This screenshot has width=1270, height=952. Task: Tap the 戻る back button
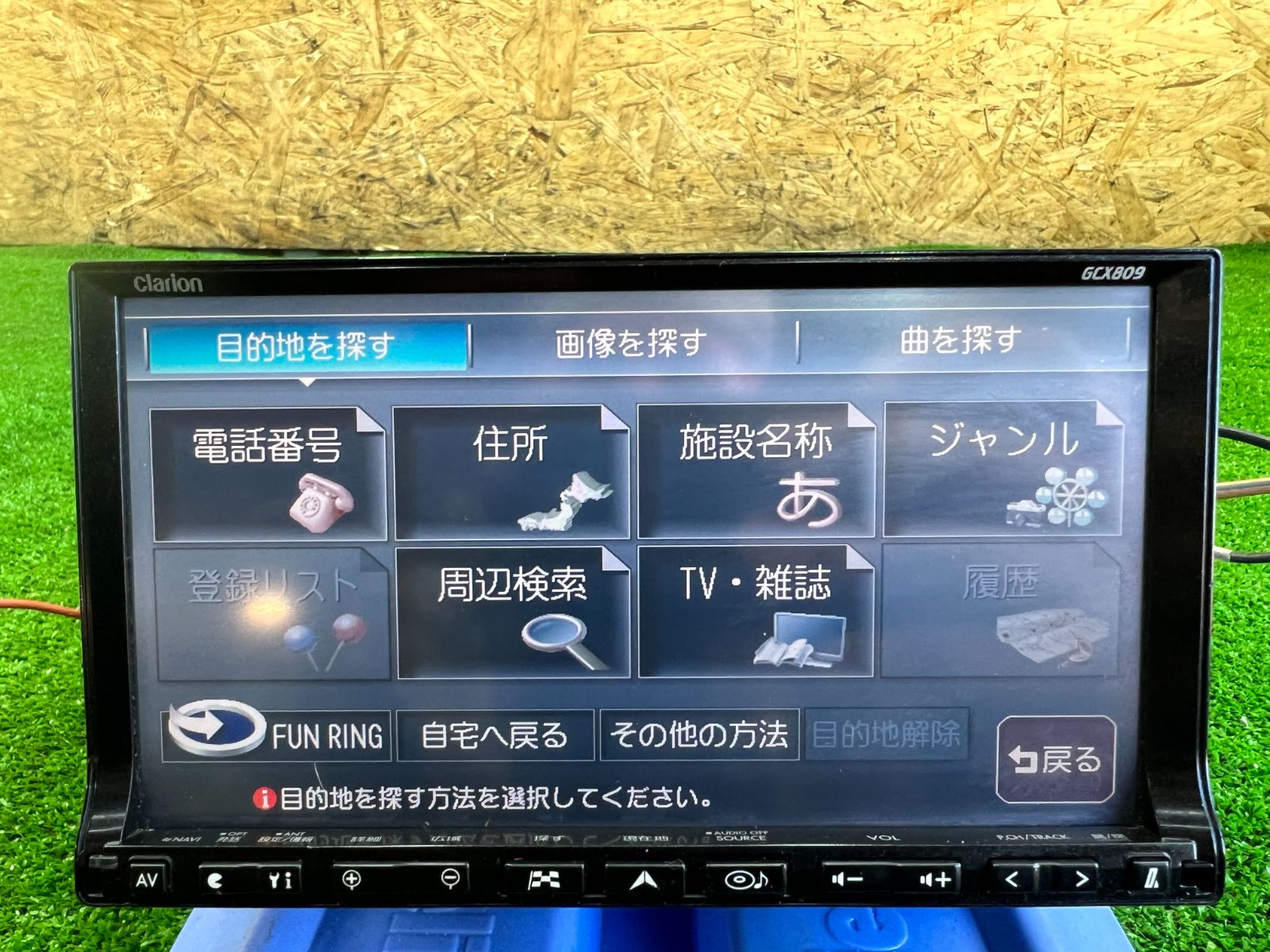pos(1056,760)
